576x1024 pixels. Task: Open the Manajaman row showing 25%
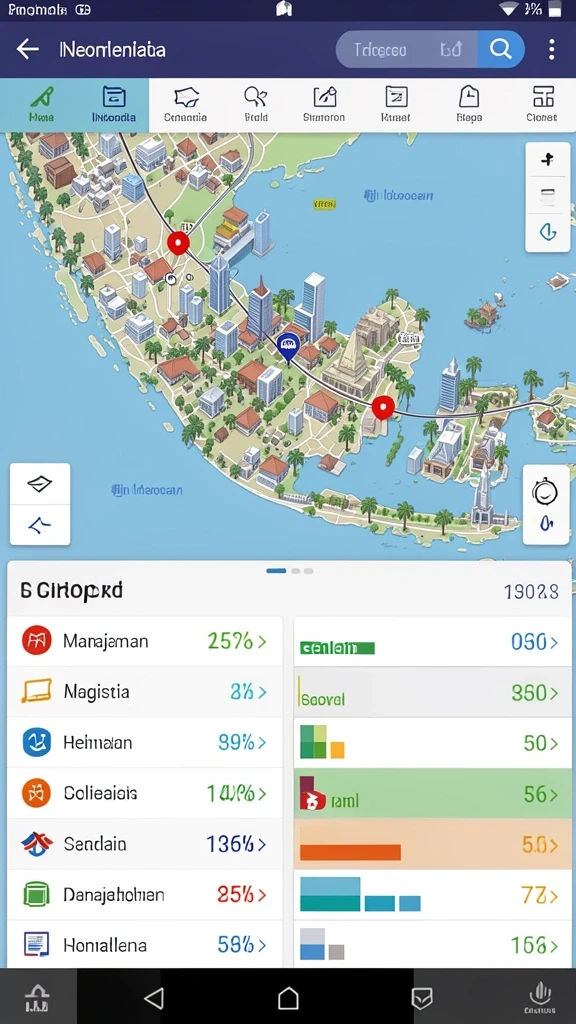(x=144, y=641)
